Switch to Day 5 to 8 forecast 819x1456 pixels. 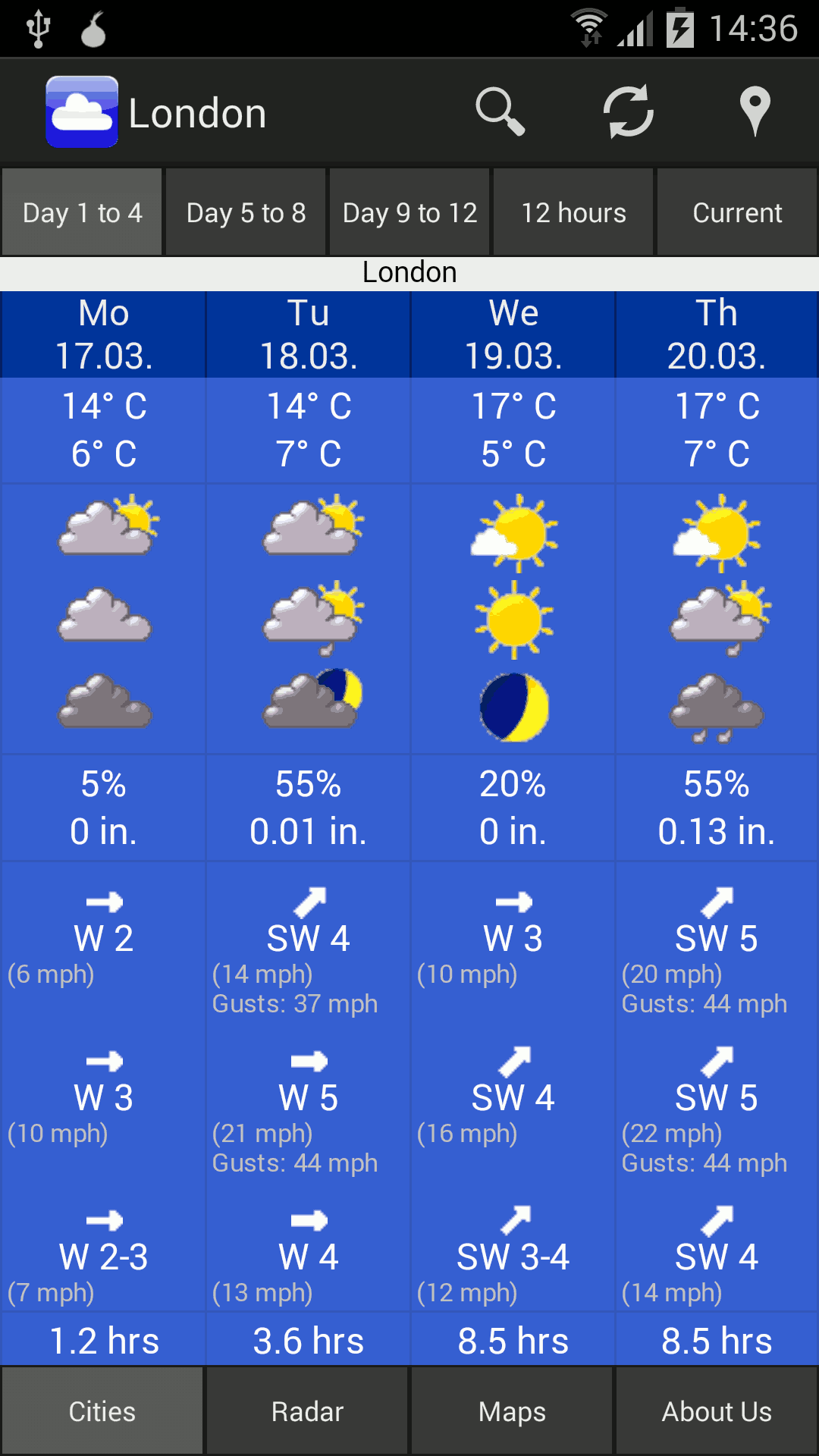(246, 212)
